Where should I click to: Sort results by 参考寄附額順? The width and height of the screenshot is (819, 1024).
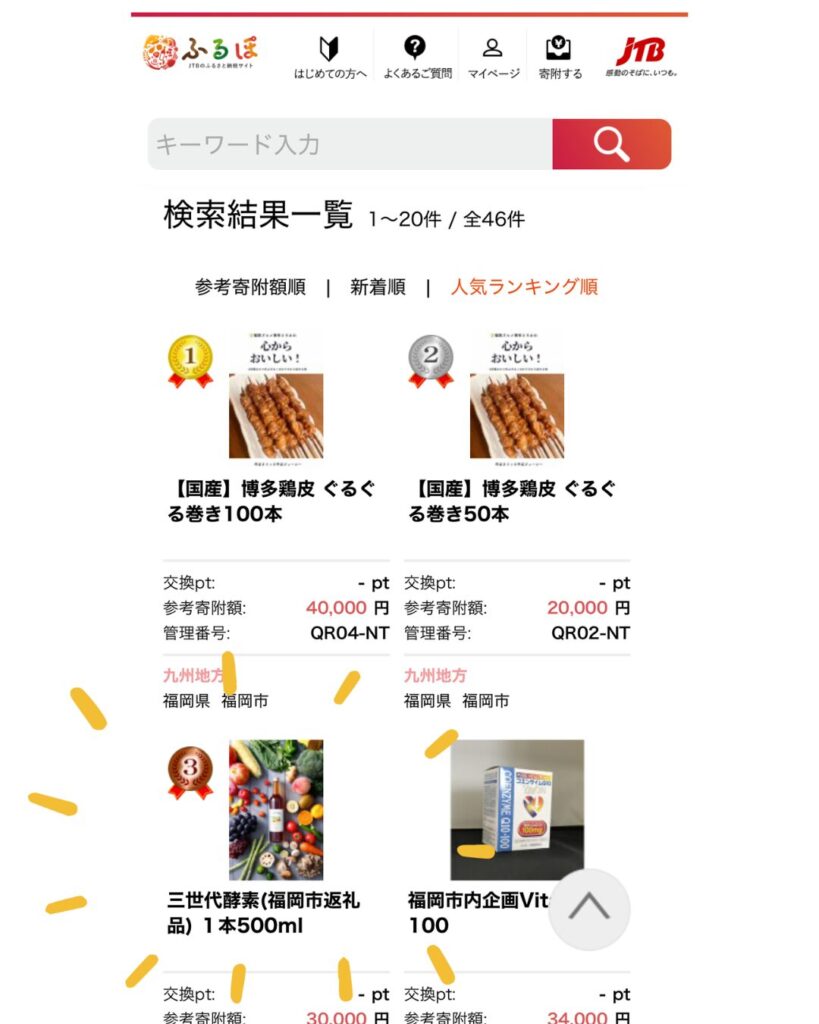click(250, 287)
